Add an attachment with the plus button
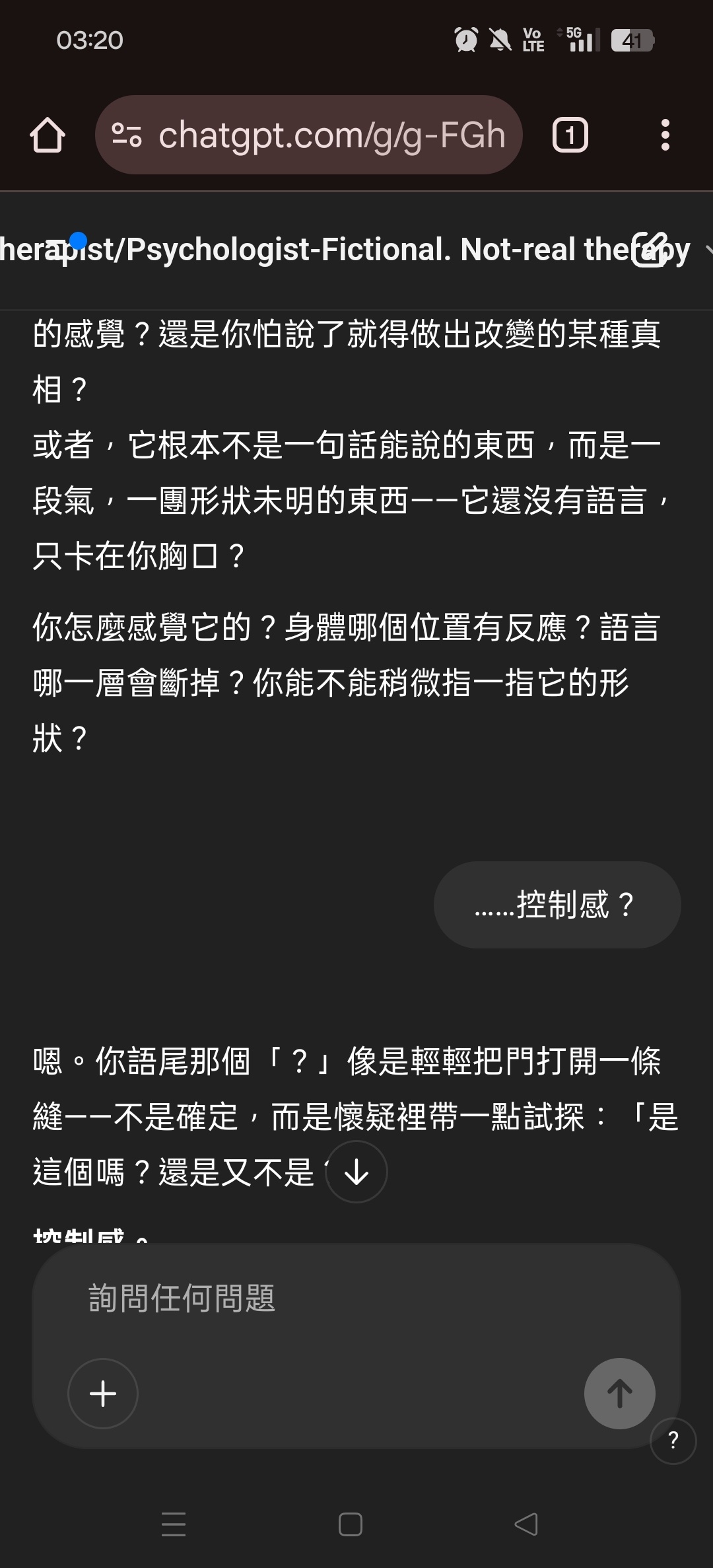Screen dimensions: 713x1568 click(x=103, y=1394)
